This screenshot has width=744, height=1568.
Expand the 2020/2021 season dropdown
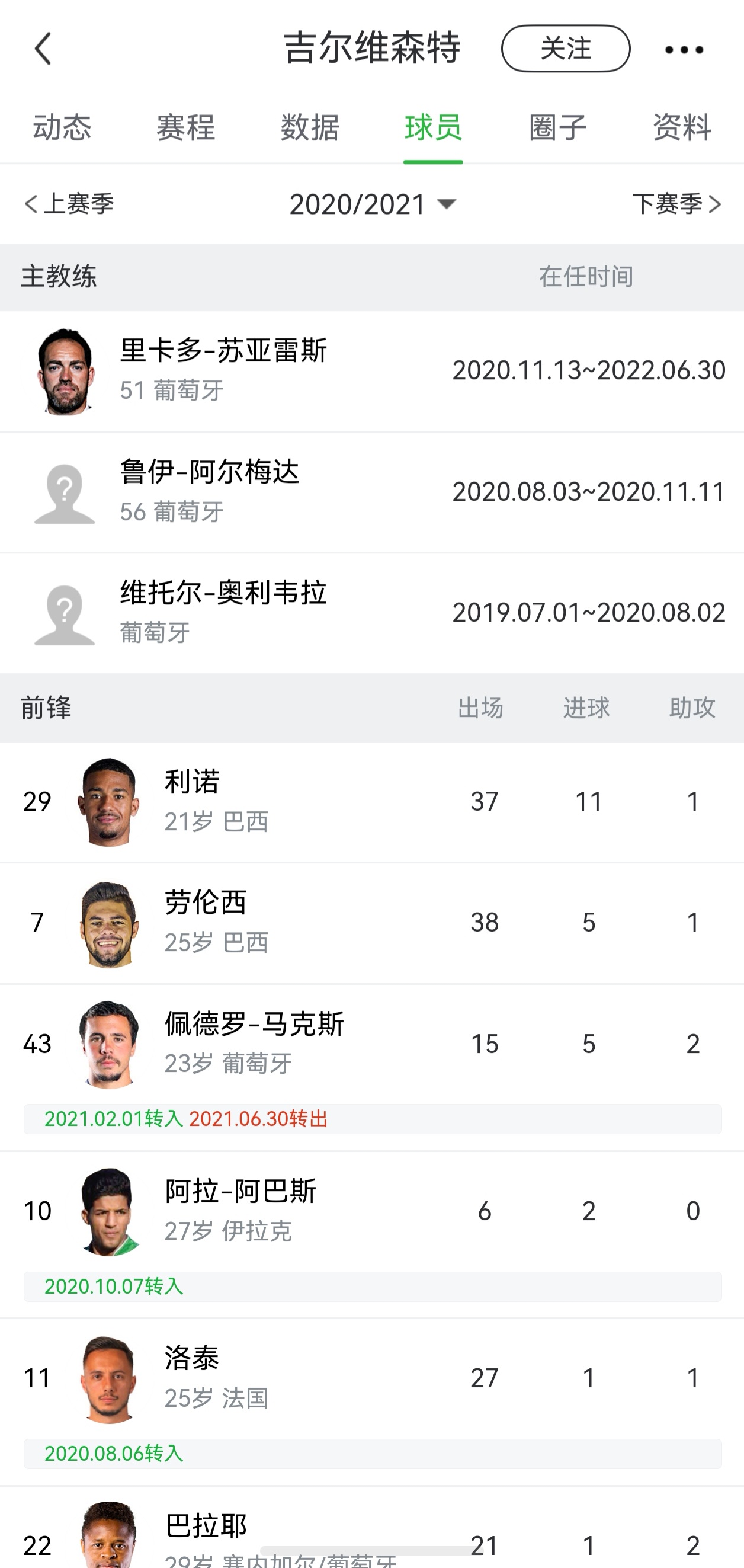(373, 204)
